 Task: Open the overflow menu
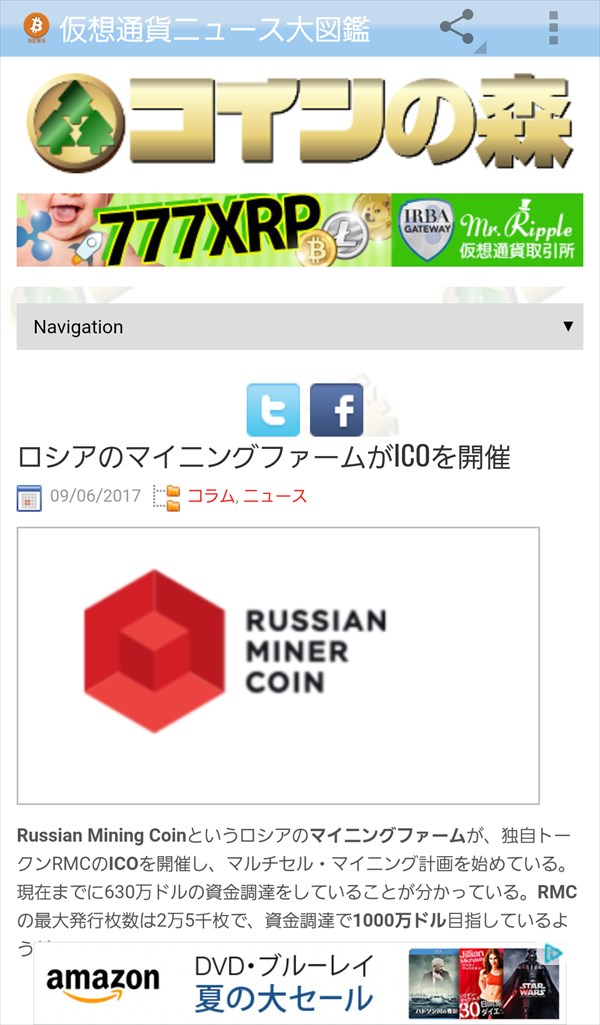click(553, 28)
